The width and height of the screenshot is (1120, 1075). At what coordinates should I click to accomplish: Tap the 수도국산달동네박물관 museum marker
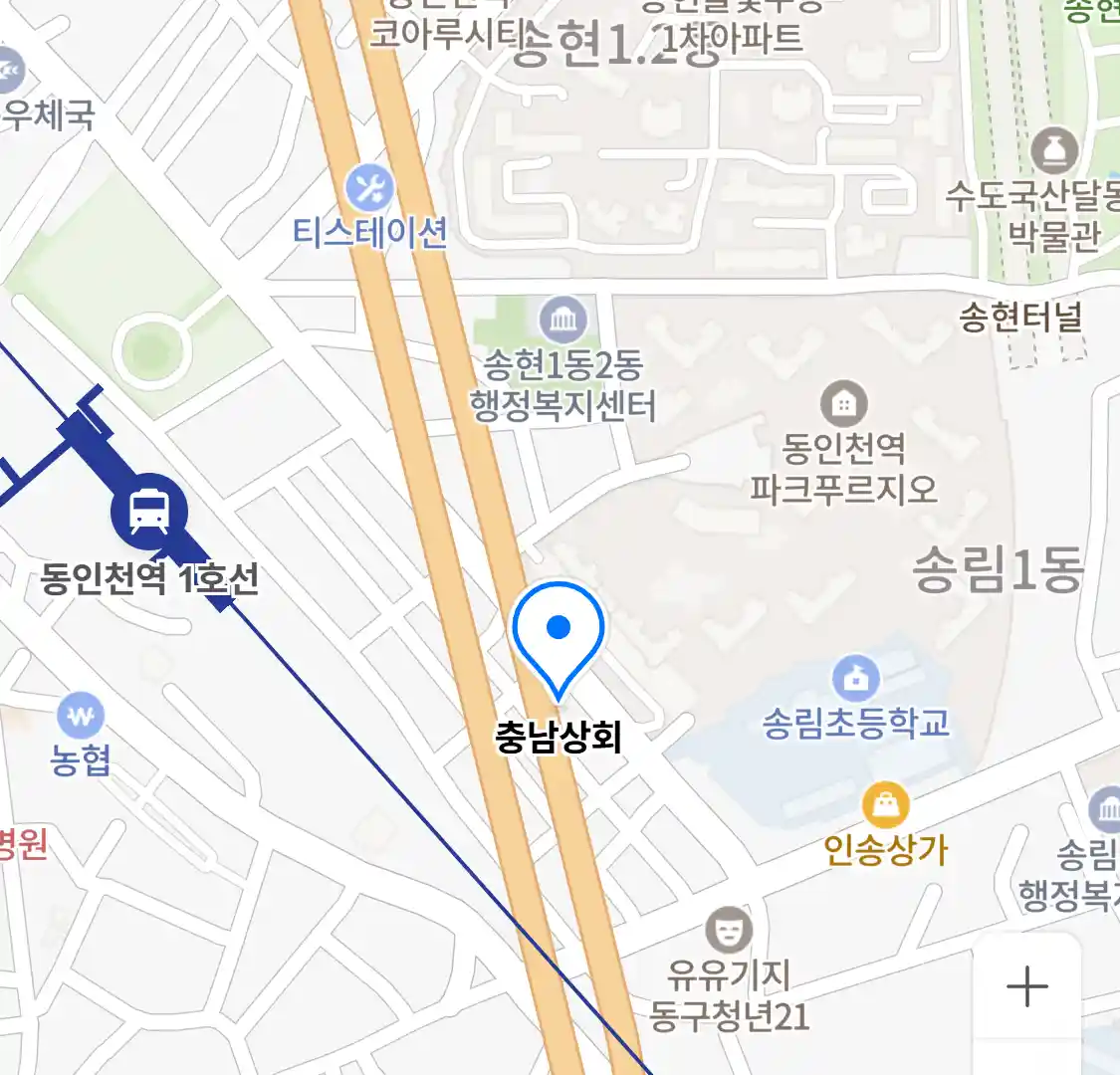(x=1054, y=151)
